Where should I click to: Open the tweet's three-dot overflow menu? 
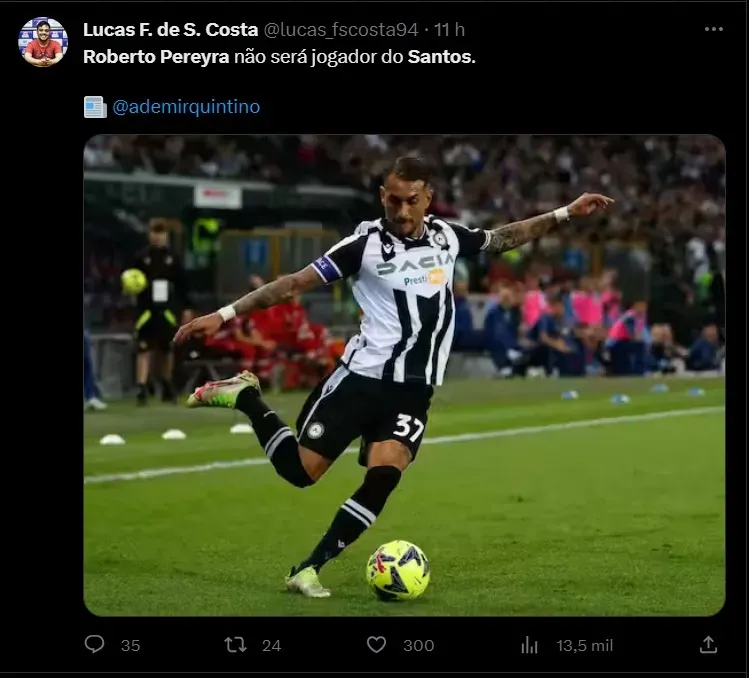(713, 30)
